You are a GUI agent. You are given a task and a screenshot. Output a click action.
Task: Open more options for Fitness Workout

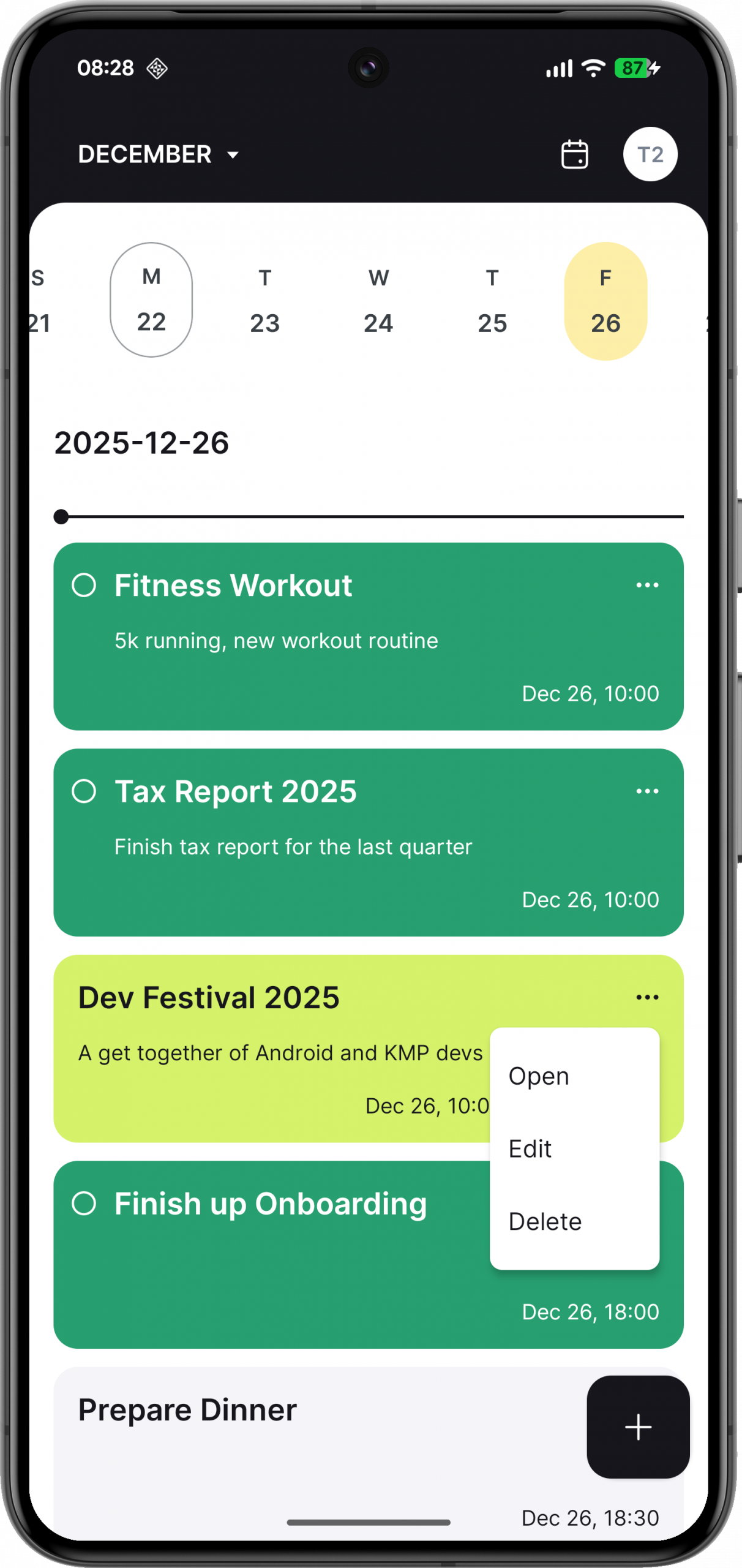tap(647, 585)
